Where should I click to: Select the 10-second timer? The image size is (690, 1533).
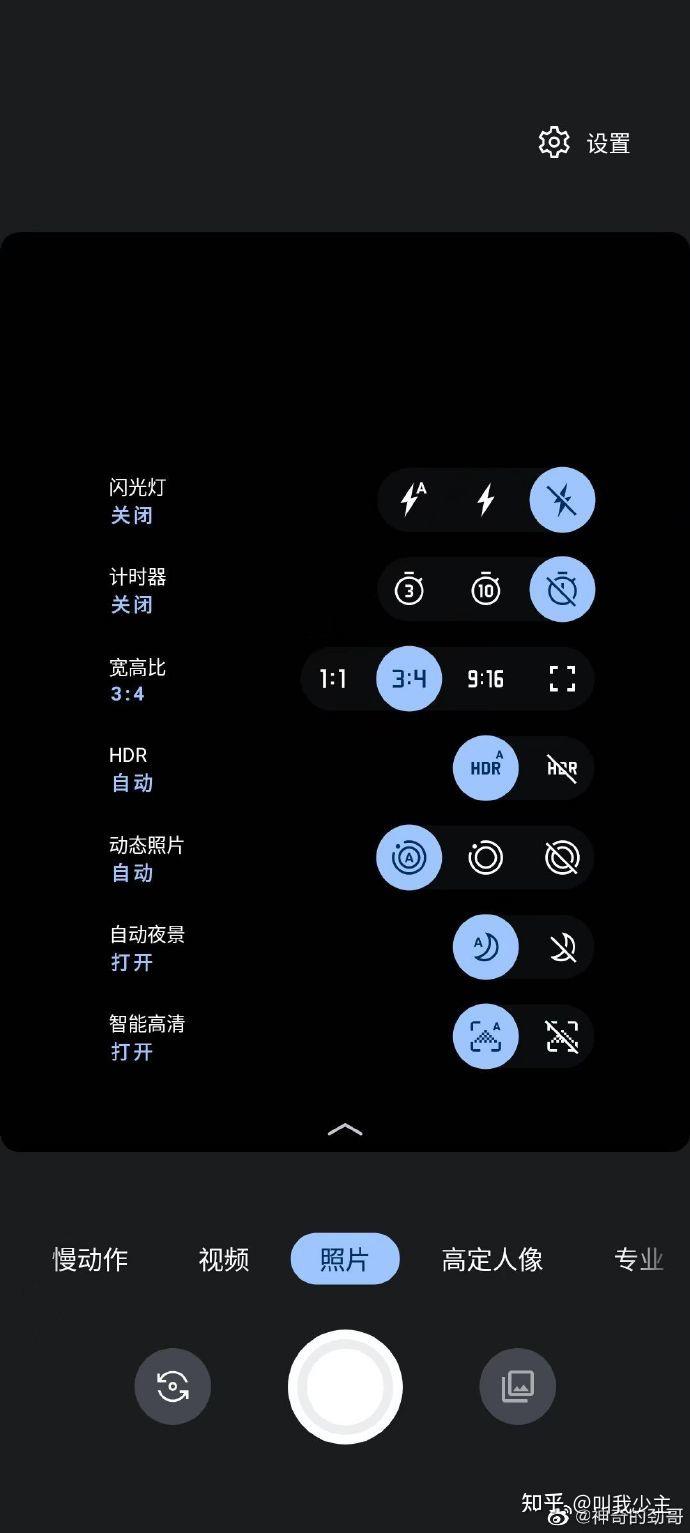pyautogui.click(x=486, y=589)
